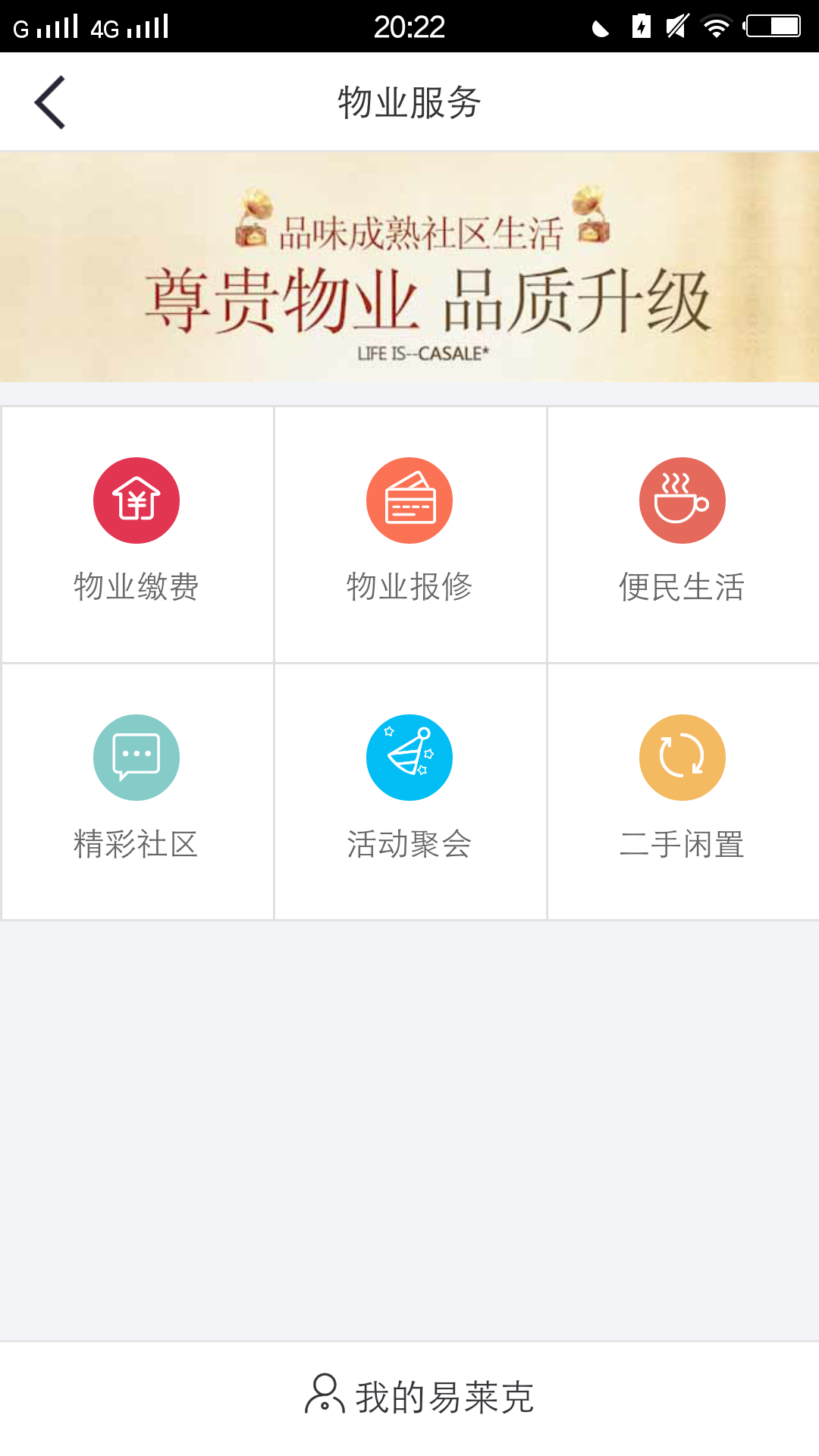Go back using the top-left arrow
The image size is (819, 1456).
pyautogui.click(x=50, y=102)
